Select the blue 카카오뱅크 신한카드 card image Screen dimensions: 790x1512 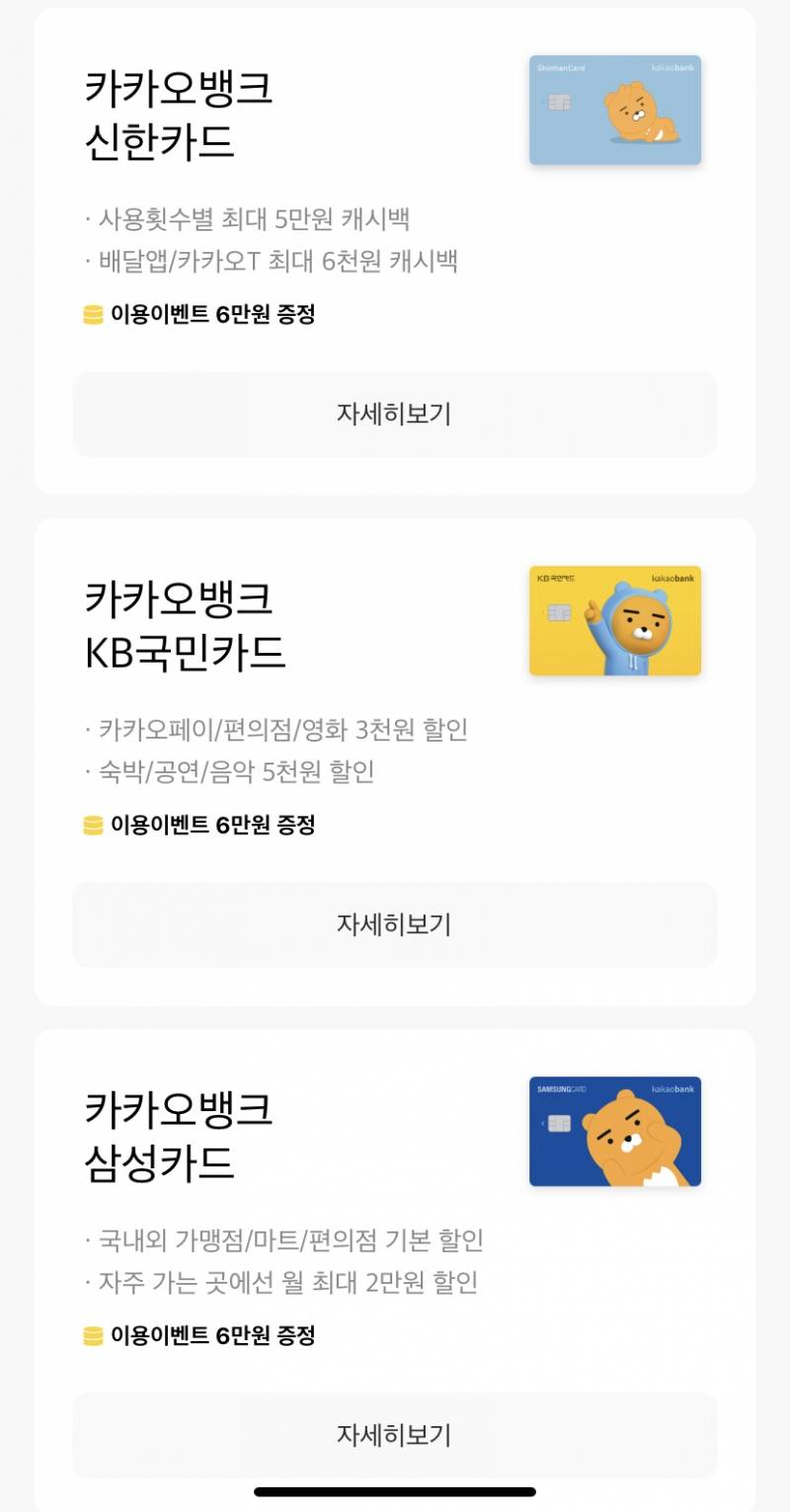(x=614, y=111)
